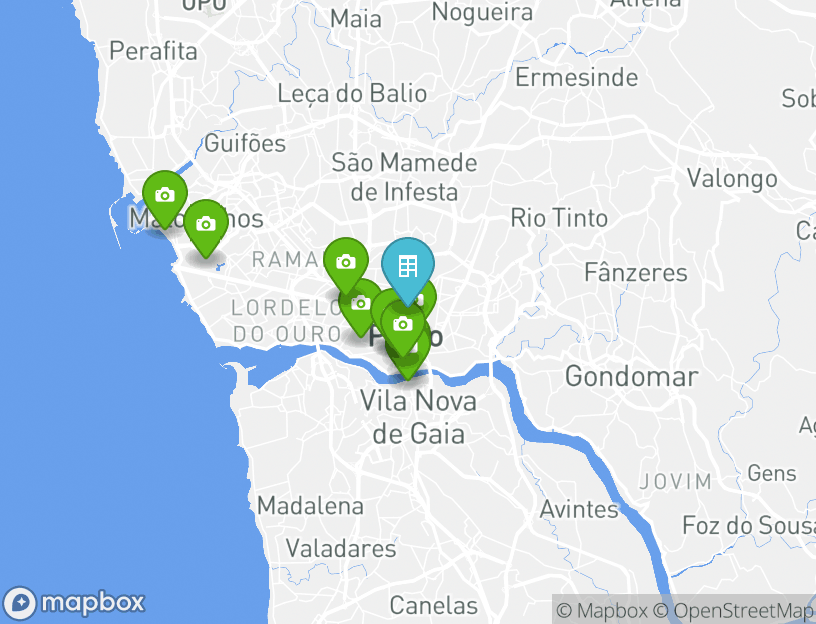816x624 pixels.
Task: Tap the camera marker by the Lordelo do Ouro label
Action: 360,303
